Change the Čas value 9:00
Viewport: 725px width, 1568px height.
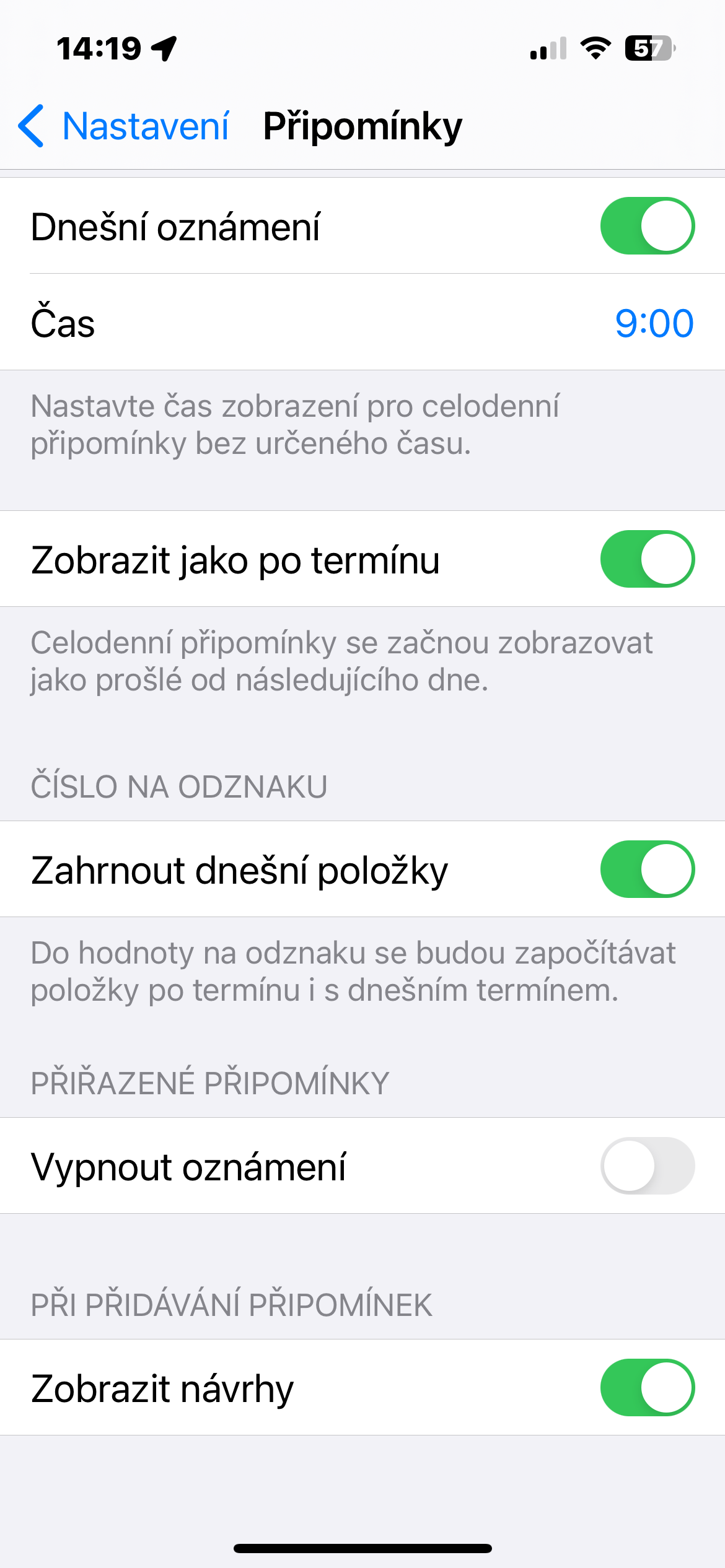[x=653, y=323]
